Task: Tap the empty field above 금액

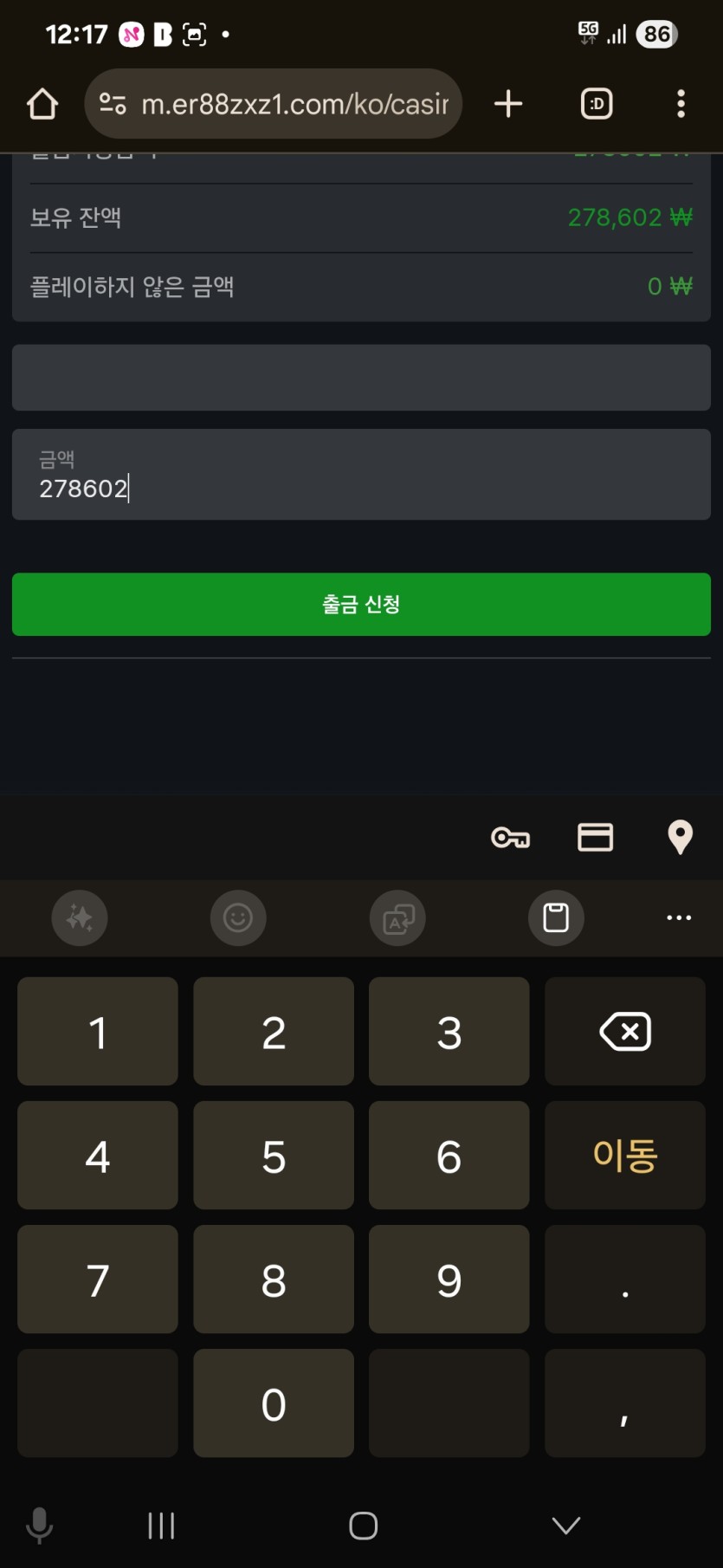Action: point(361,378)
